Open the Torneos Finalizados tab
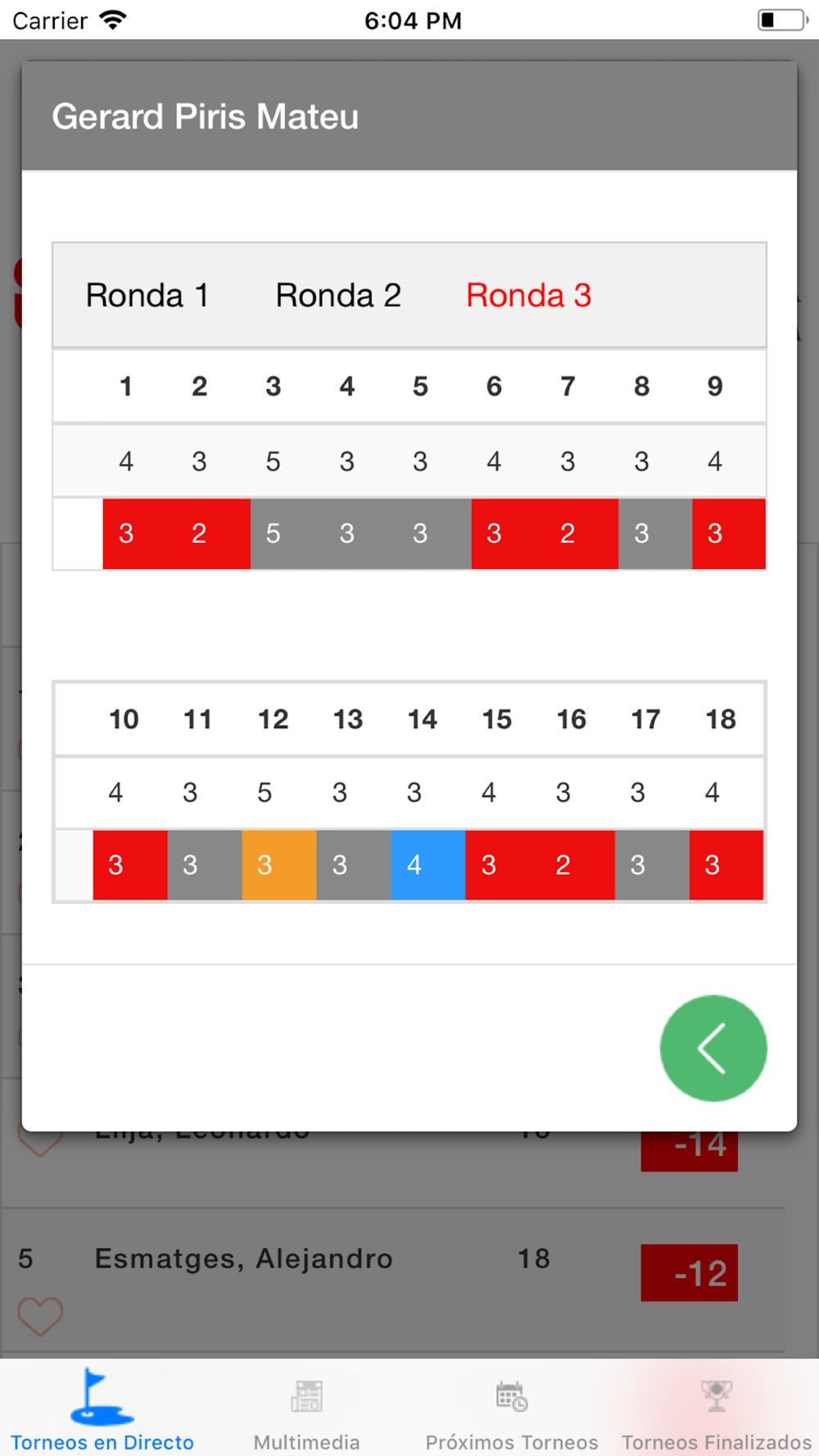The width and height of the screenshot is (819, 1456). pyautogui.click(x=717, y=1410)
